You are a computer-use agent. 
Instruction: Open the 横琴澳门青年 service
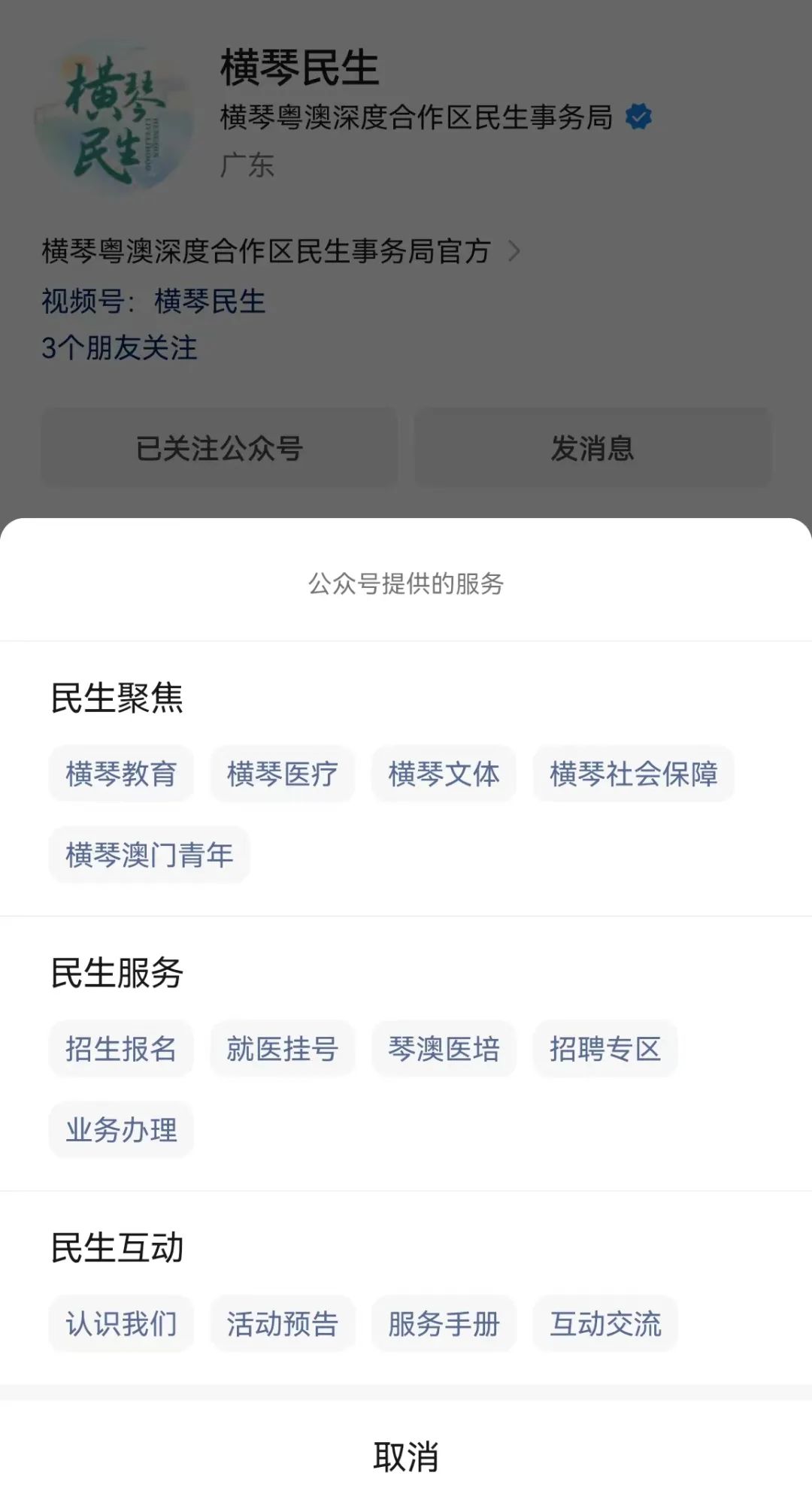148,853
